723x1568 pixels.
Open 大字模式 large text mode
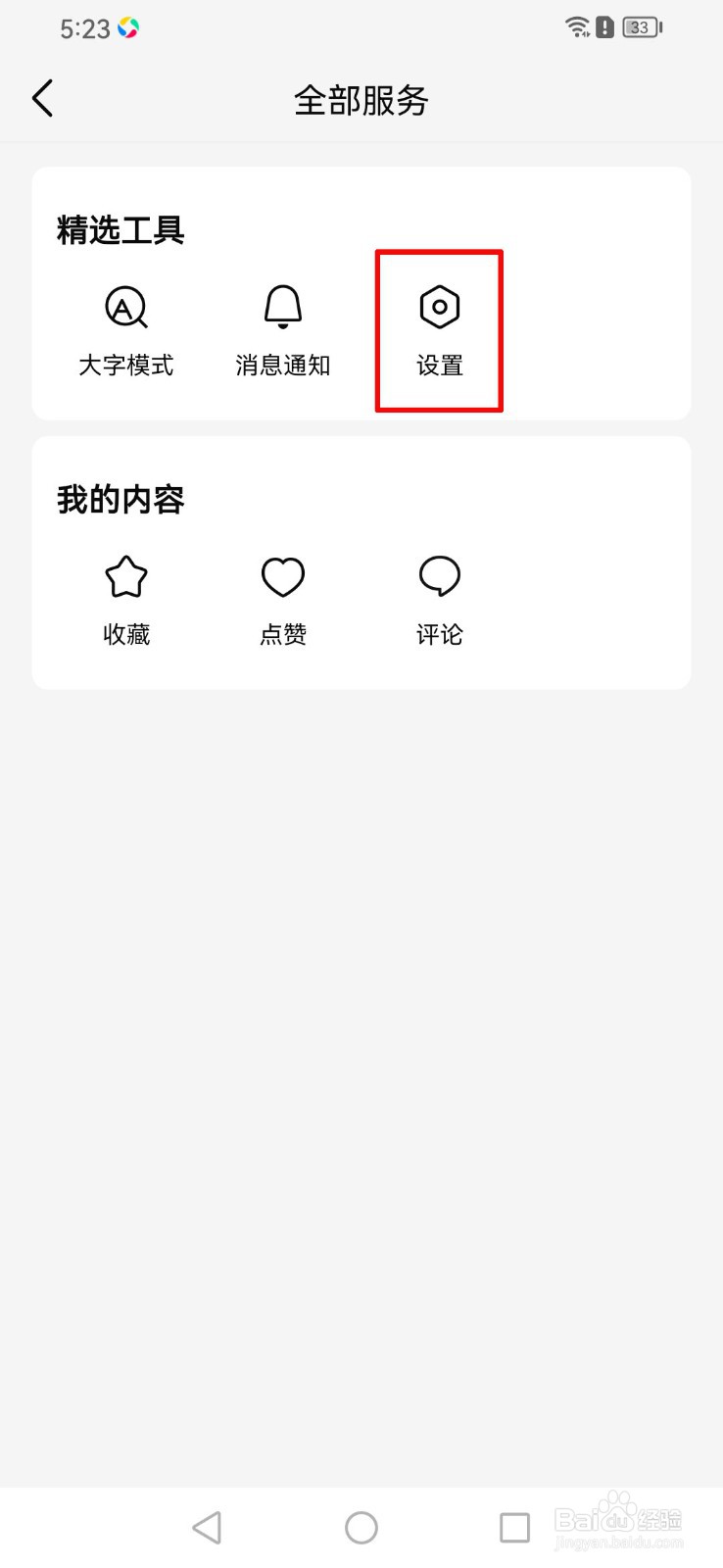point(126,330)
